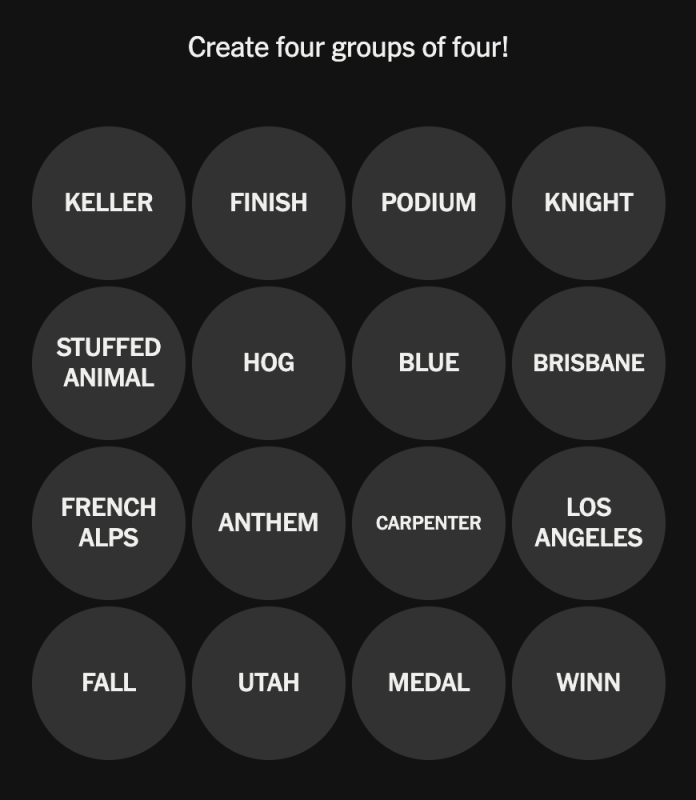The image size is (696, 800).
Task: Tap the CARPENTER tile
Action: tap(429, 523)
